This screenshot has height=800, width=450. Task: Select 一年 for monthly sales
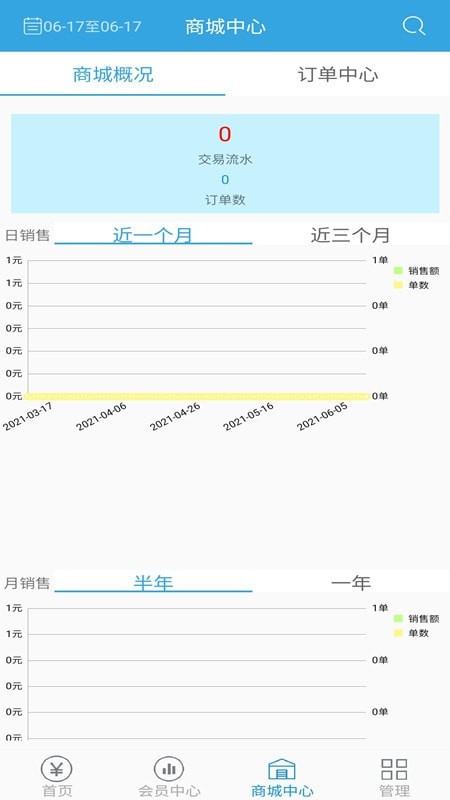(351, 583)
